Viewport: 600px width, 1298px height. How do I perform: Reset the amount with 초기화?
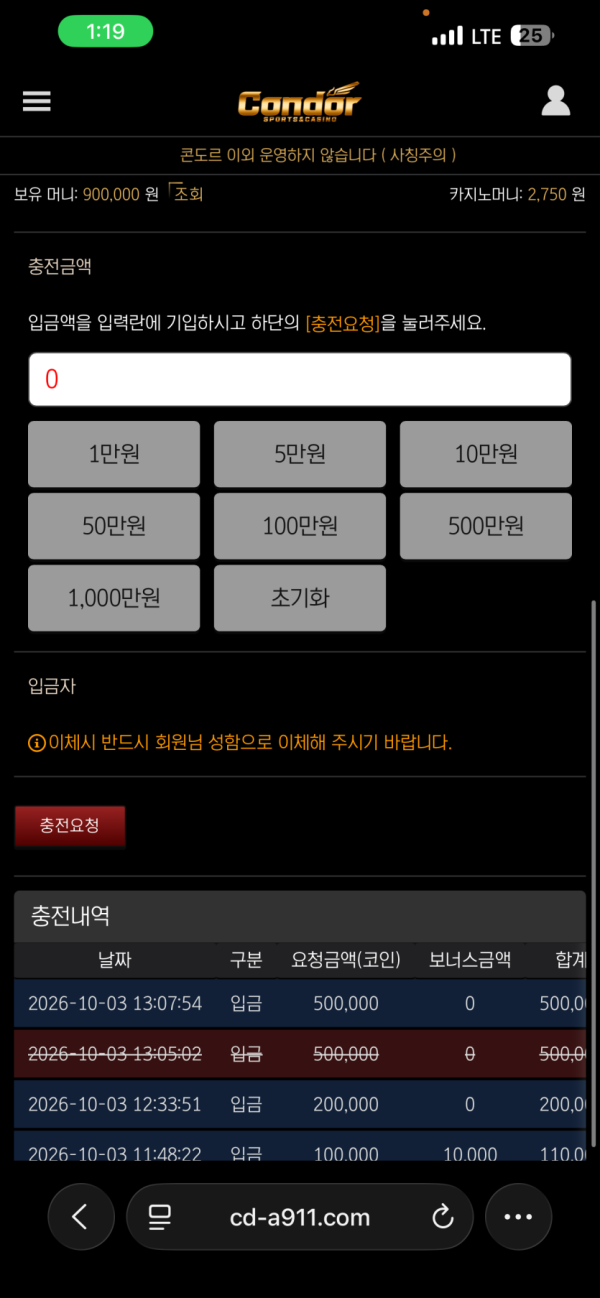click(300, 598)
